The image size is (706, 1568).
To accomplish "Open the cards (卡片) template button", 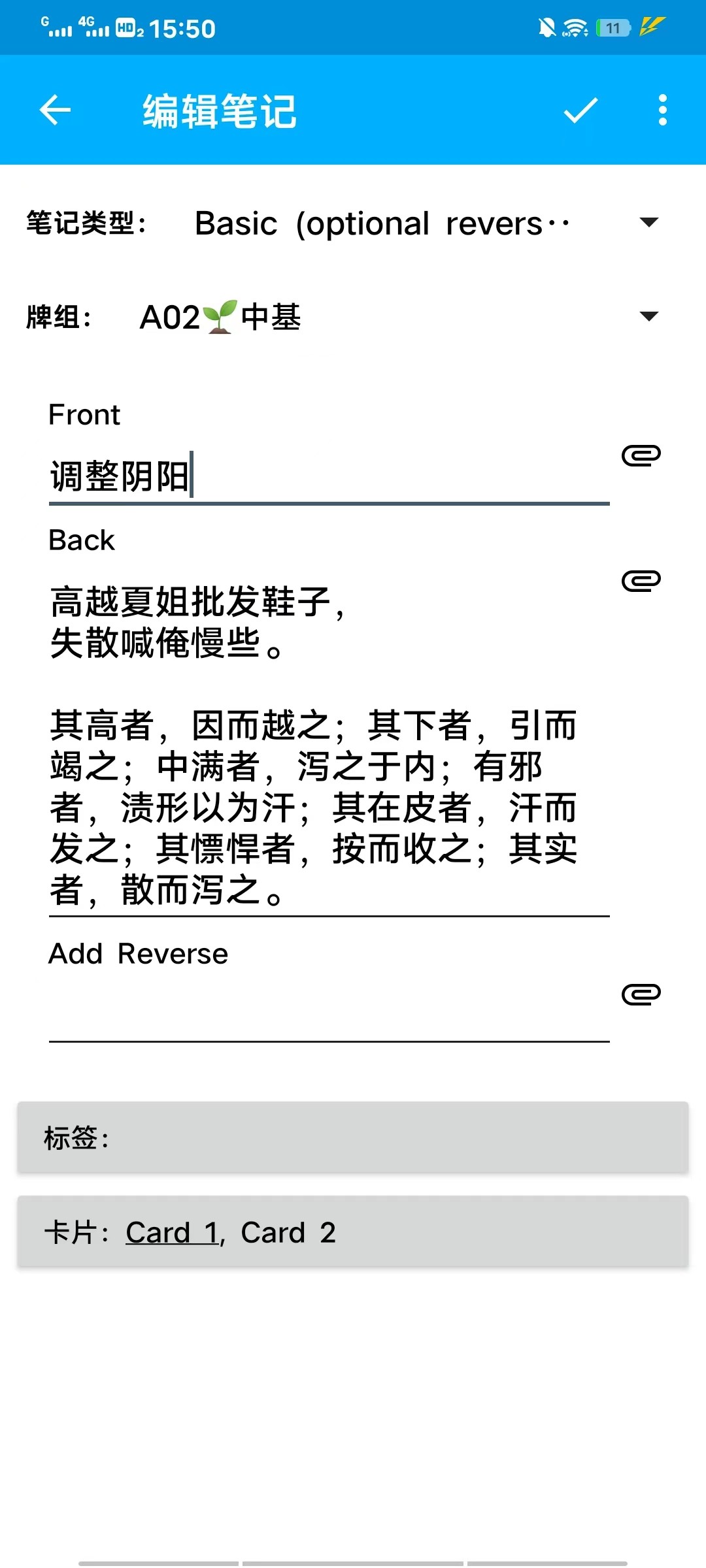I will (x=353, y=1232).
